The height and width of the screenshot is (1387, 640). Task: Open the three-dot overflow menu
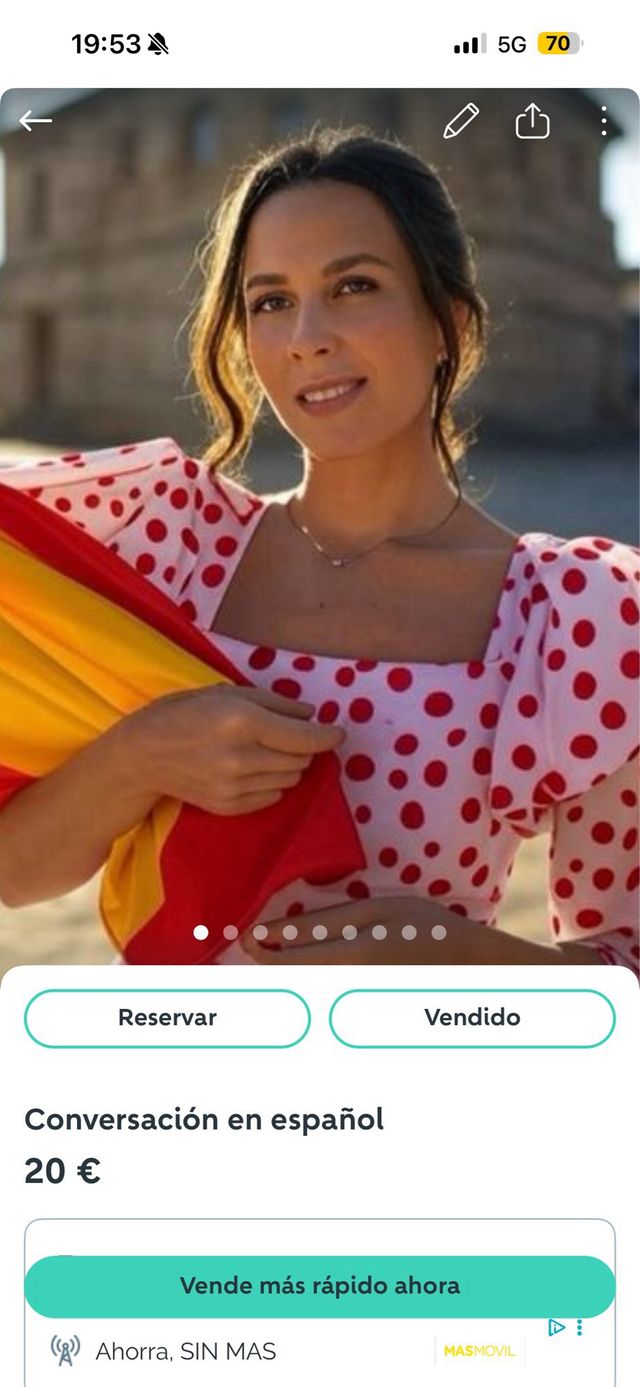tap(604, 121)
